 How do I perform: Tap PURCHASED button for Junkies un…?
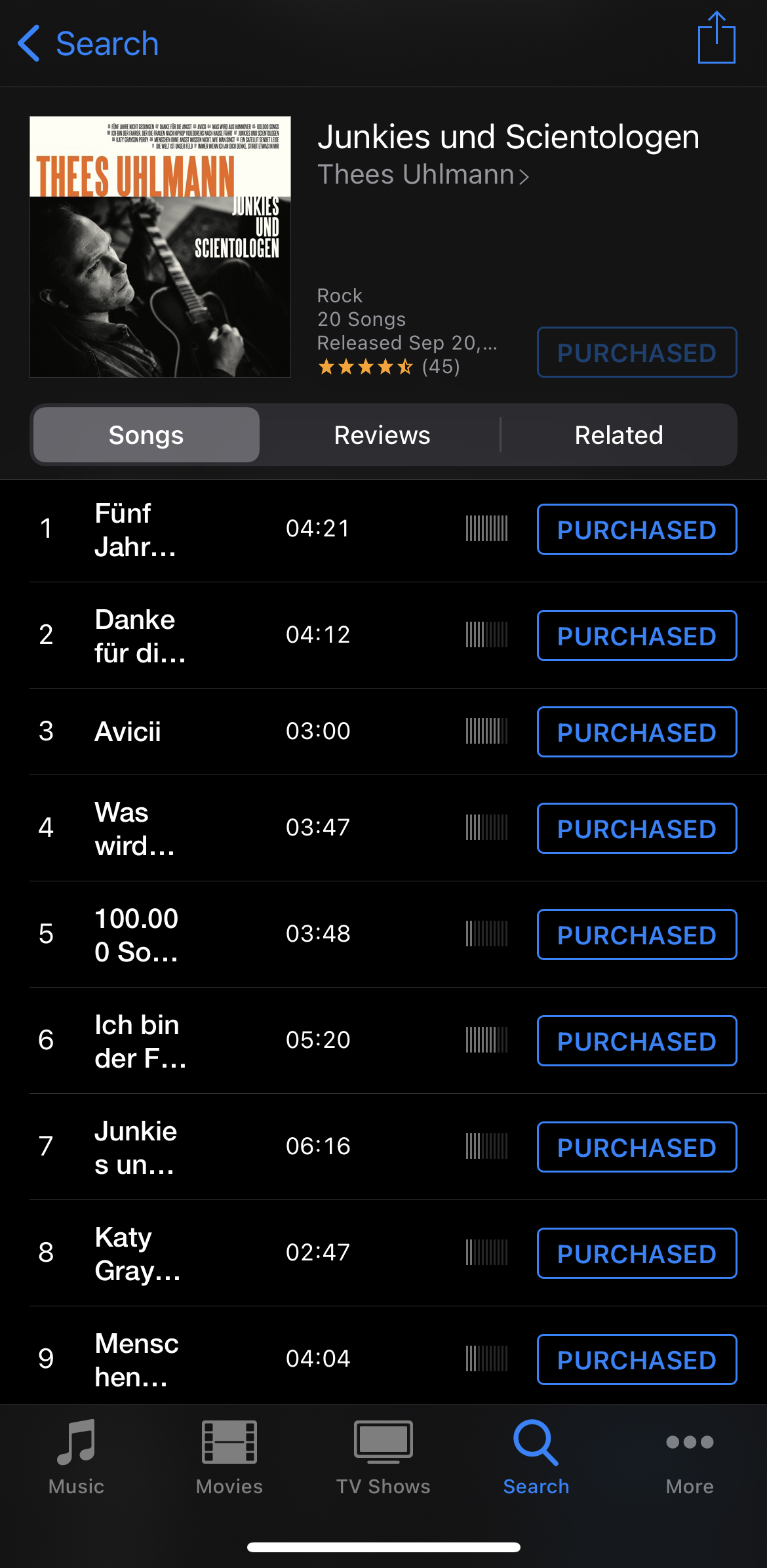point(637,1148)
